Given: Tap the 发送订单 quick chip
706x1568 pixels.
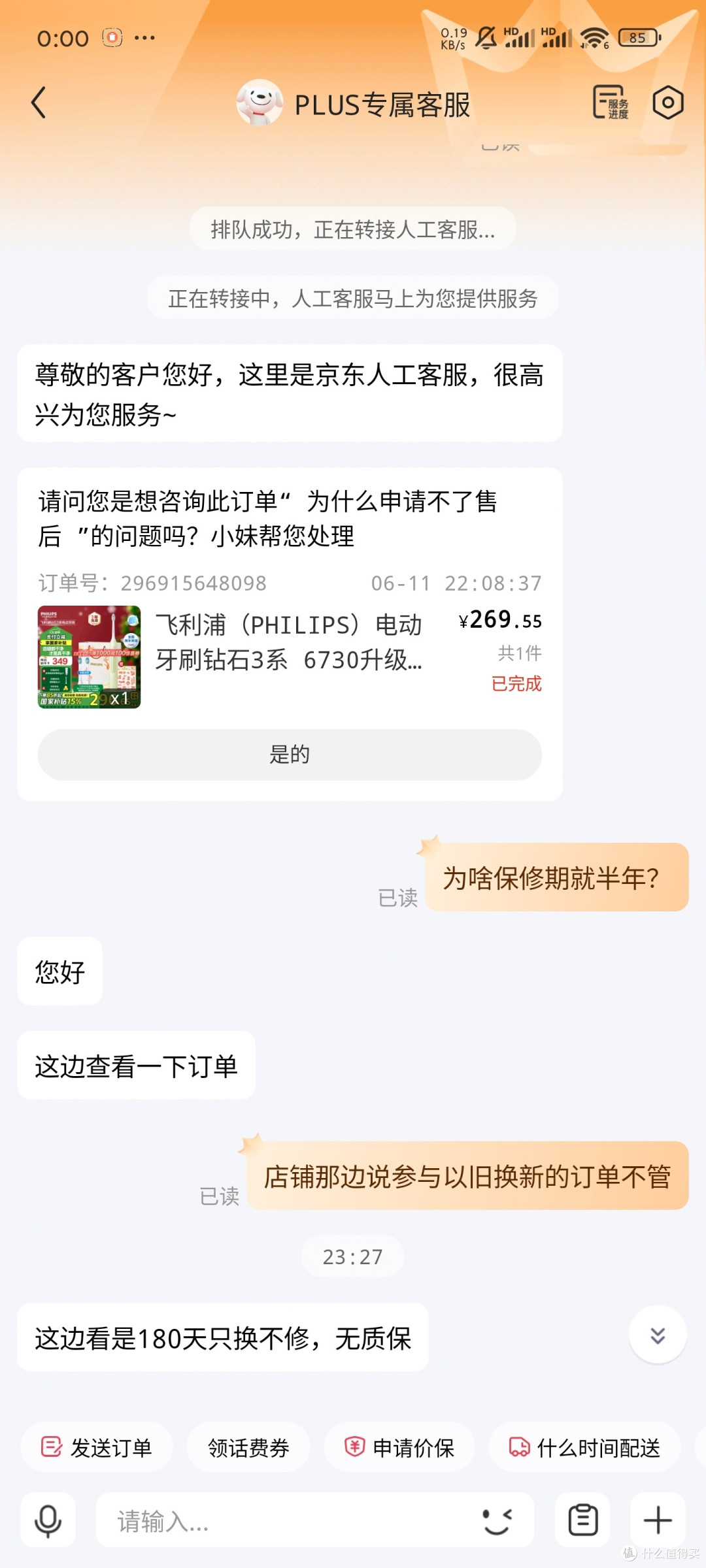Looking at the screenshot, I should [x=97, y=1447].
